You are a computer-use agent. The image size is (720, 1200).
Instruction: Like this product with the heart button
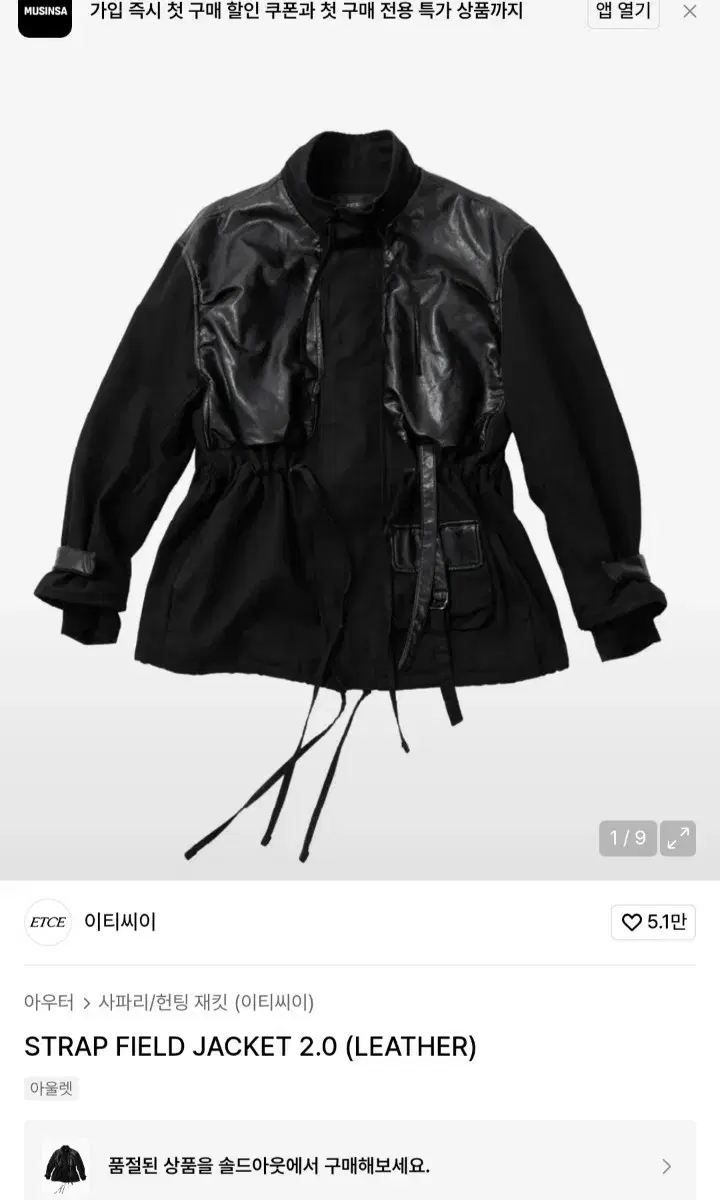(x=653, y=922)
